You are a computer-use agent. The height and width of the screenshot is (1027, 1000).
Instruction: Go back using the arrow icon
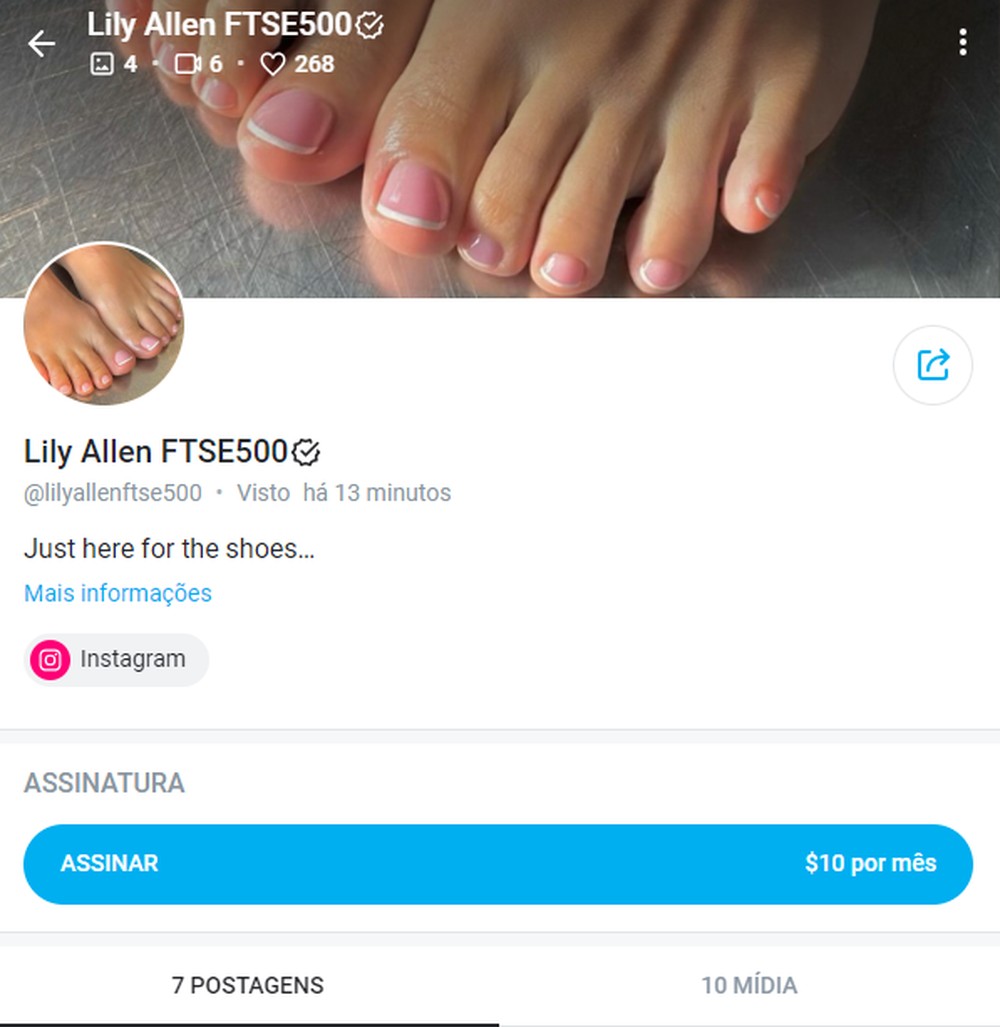pyautogui.click(x=41, y=43)
